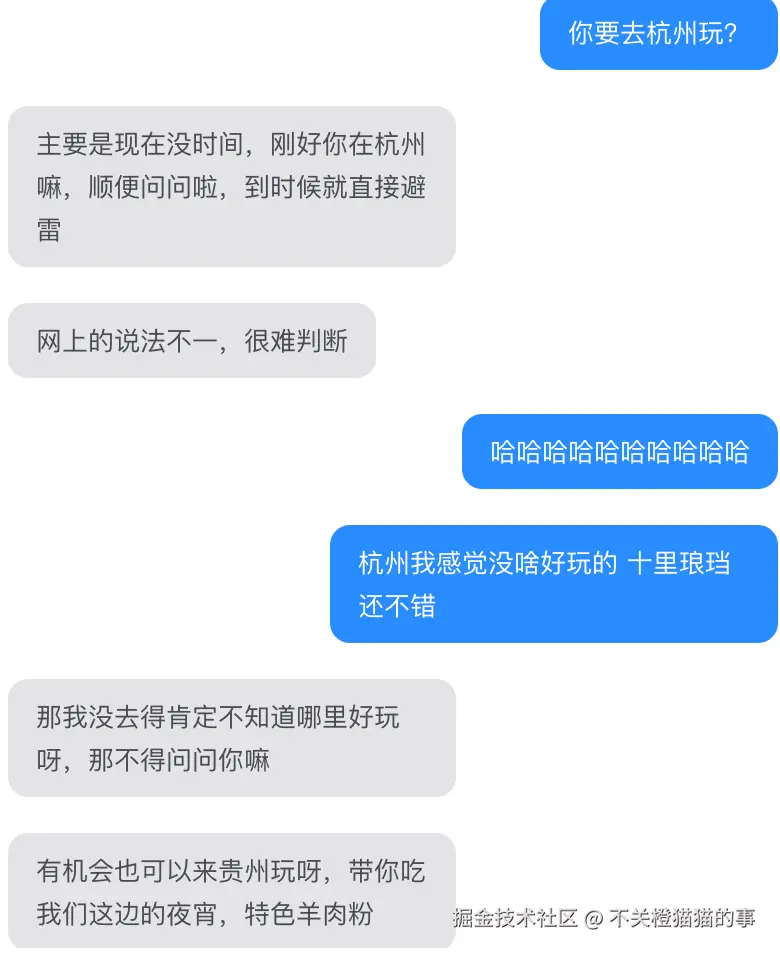Select the blue message asking 你要去杭州玩?
This screenshot has width=780, height=954.
click(659, 35)
